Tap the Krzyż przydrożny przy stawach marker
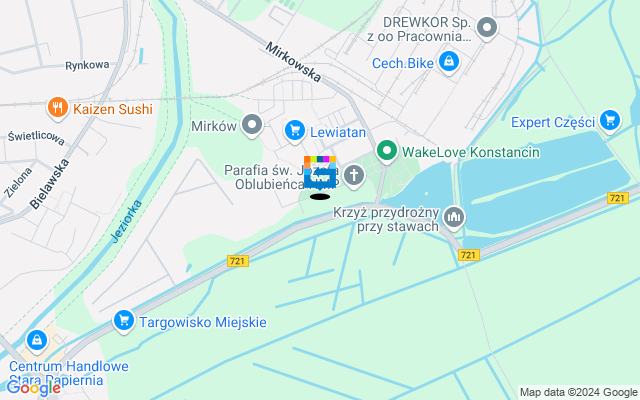 tap(454, 217)
